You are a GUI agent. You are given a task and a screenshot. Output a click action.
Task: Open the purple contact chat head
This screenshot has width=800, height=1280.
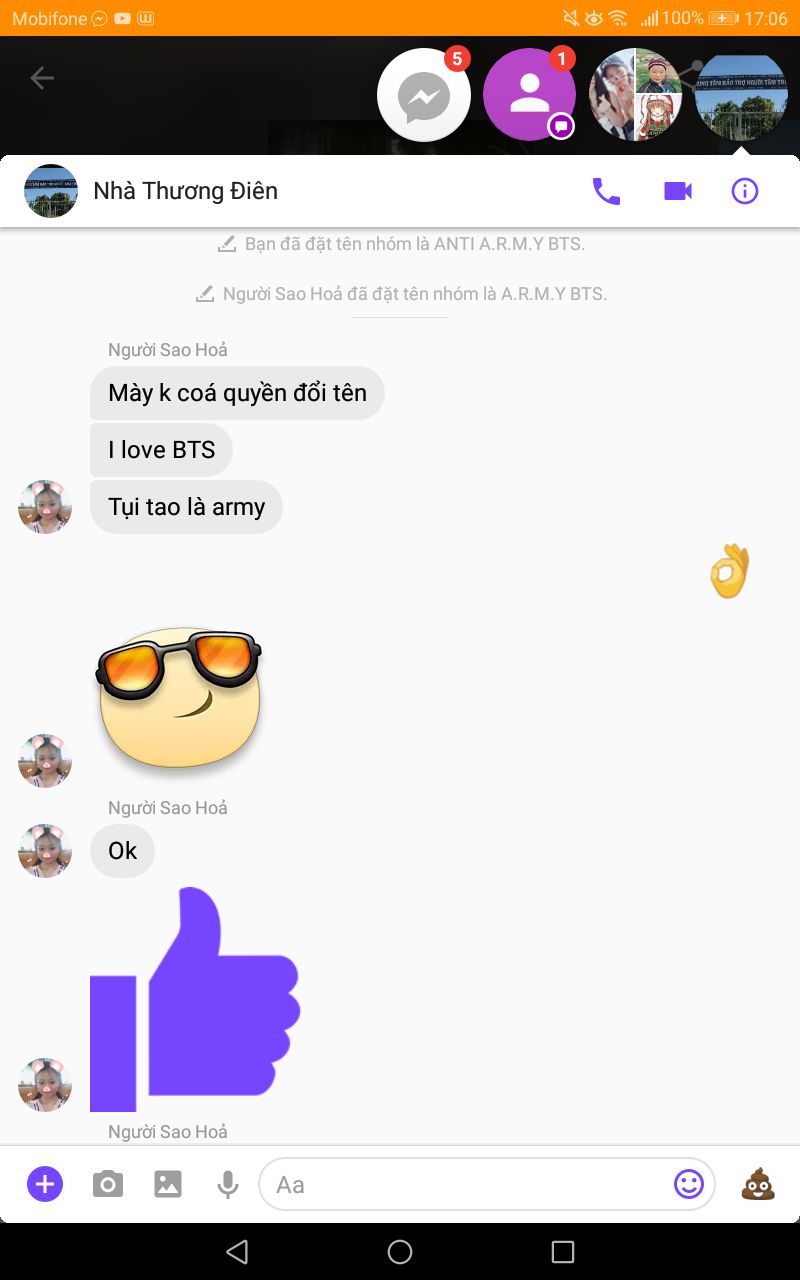[529, 95]
